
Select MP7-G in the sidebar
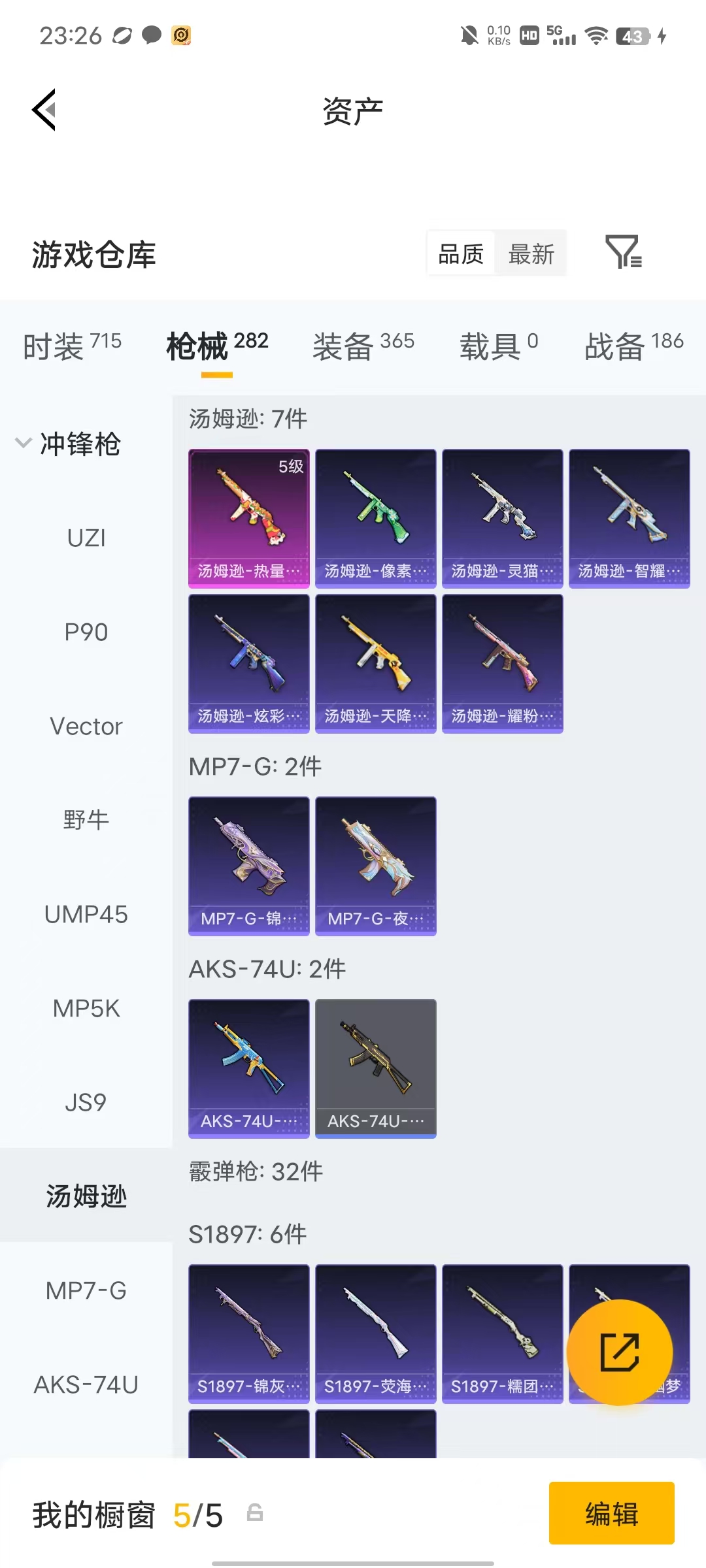click(86, 1291)
